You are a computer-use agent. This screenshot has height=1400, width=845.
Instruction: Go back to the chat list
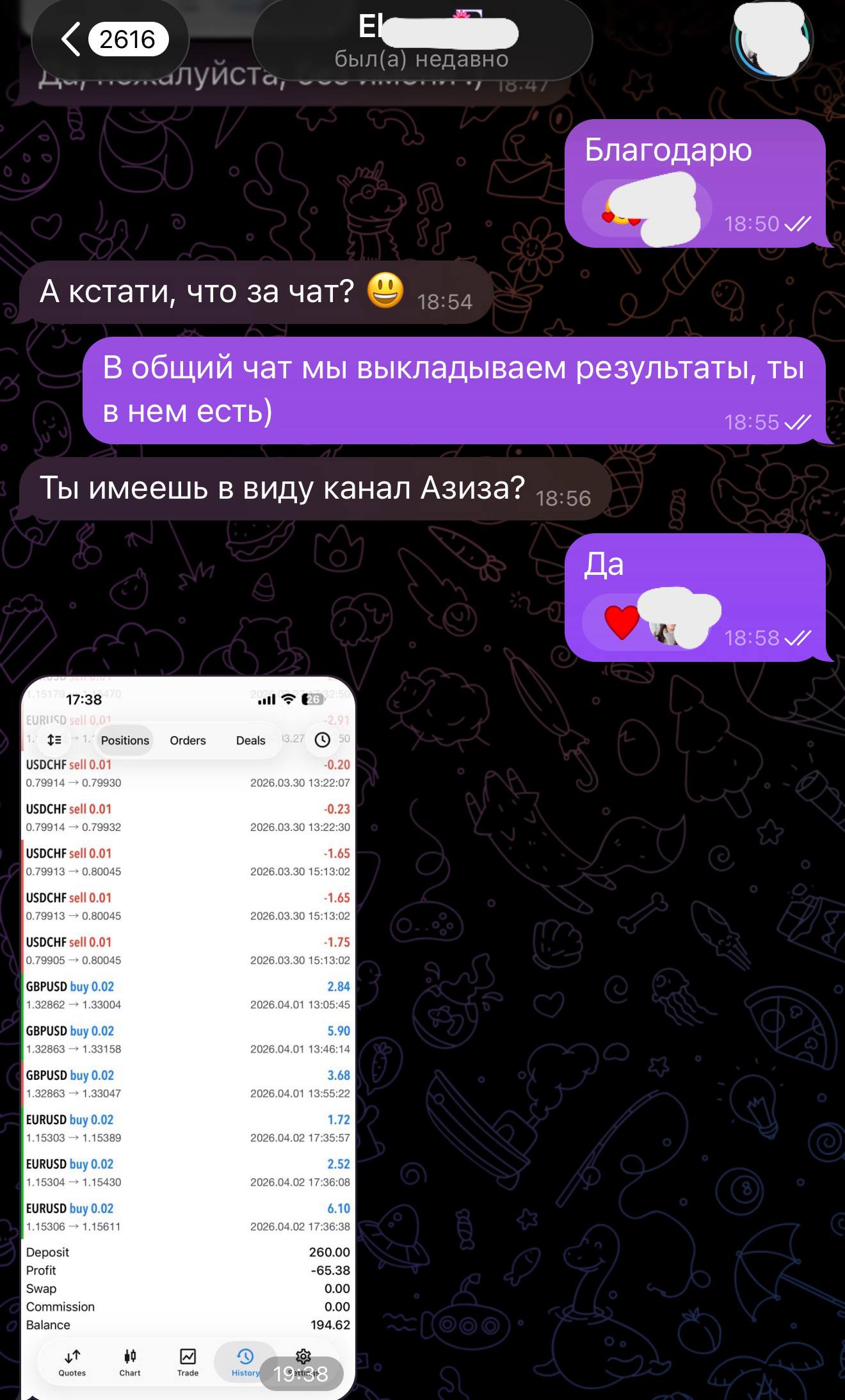pos(110,40)
